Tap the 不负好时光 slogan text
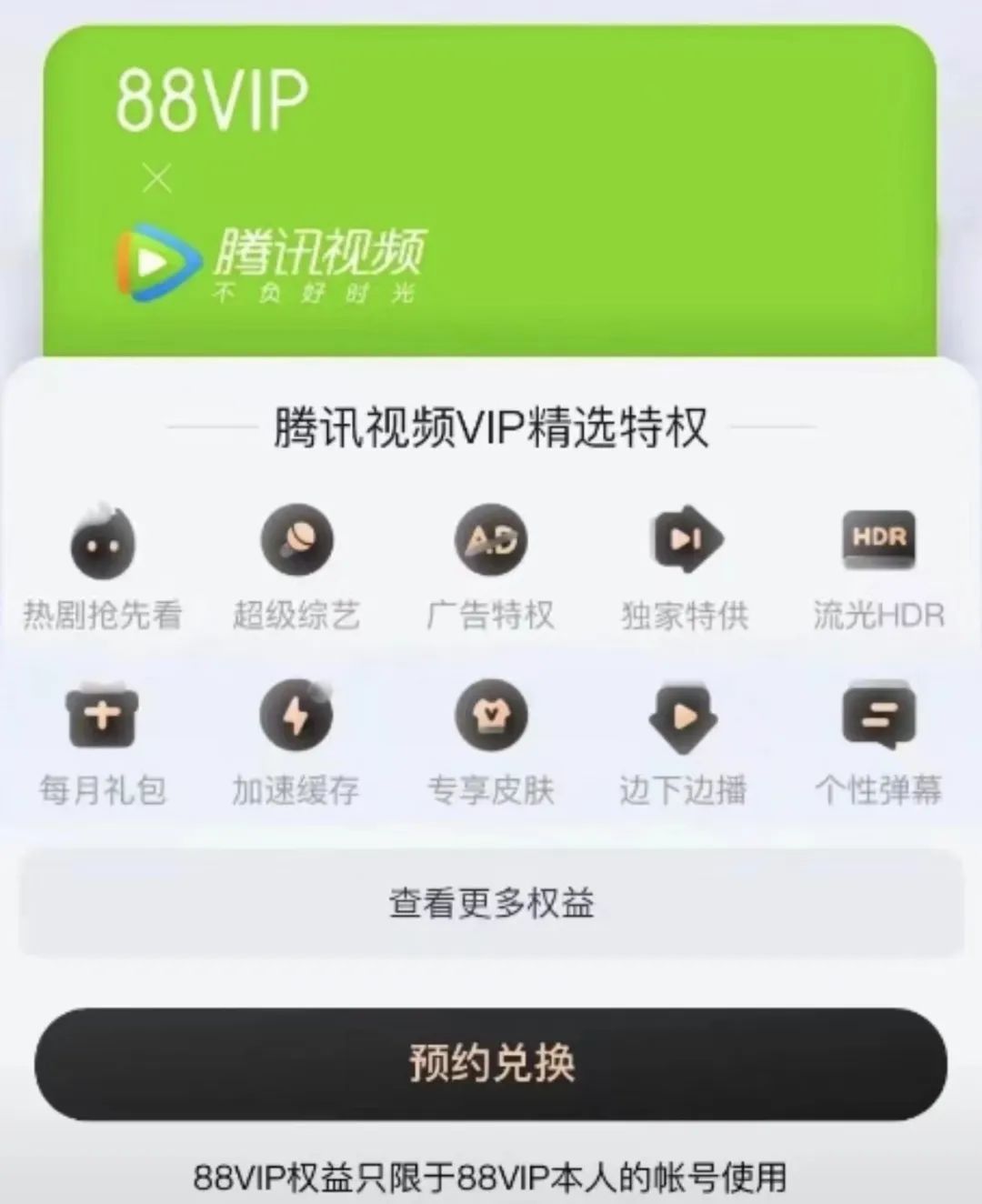The image size is (982, 1204). pyautogui.click(x=314, y=293)
